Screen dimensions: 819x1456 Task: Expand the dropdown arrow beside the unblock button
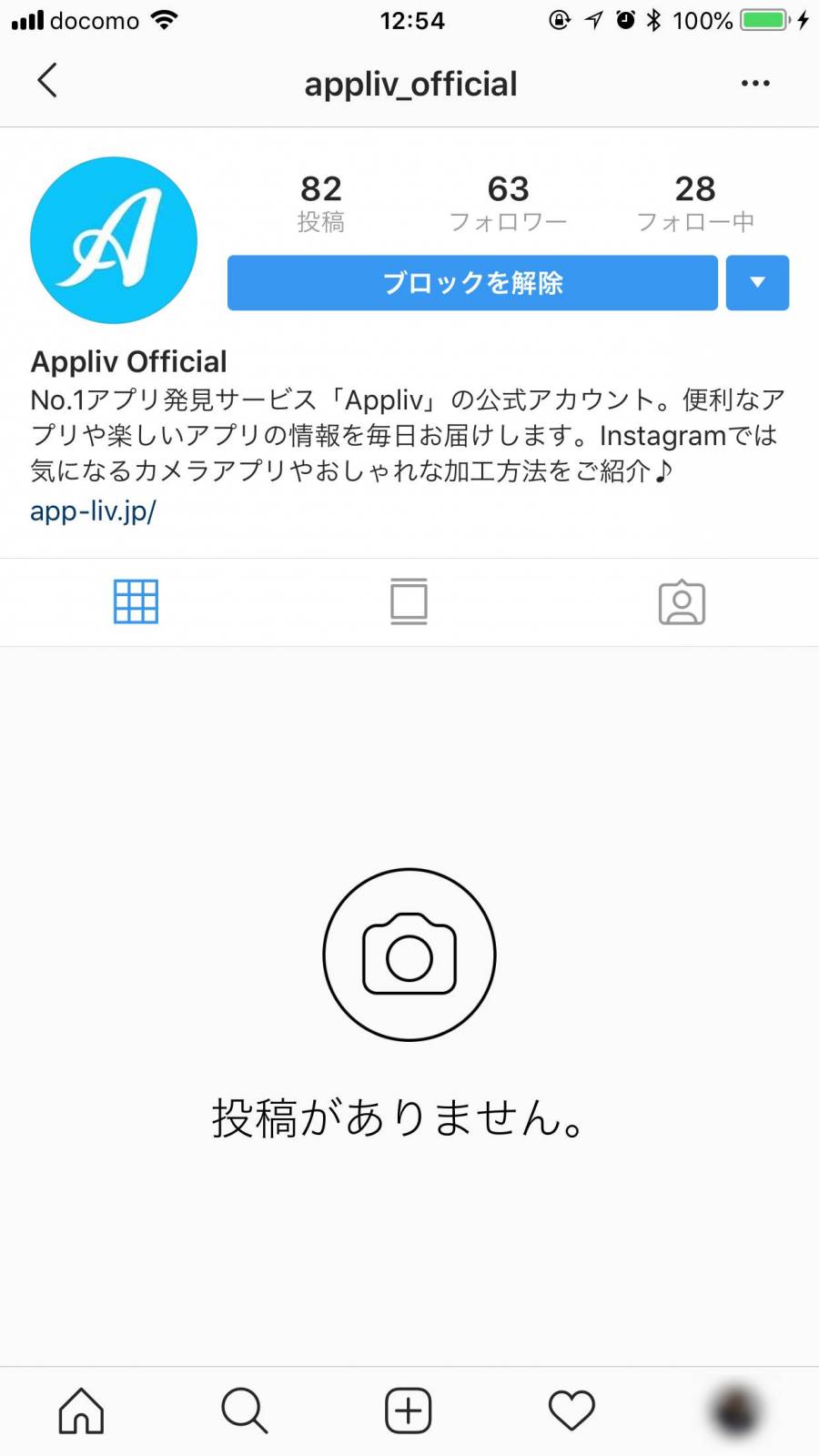click(757, 283)
